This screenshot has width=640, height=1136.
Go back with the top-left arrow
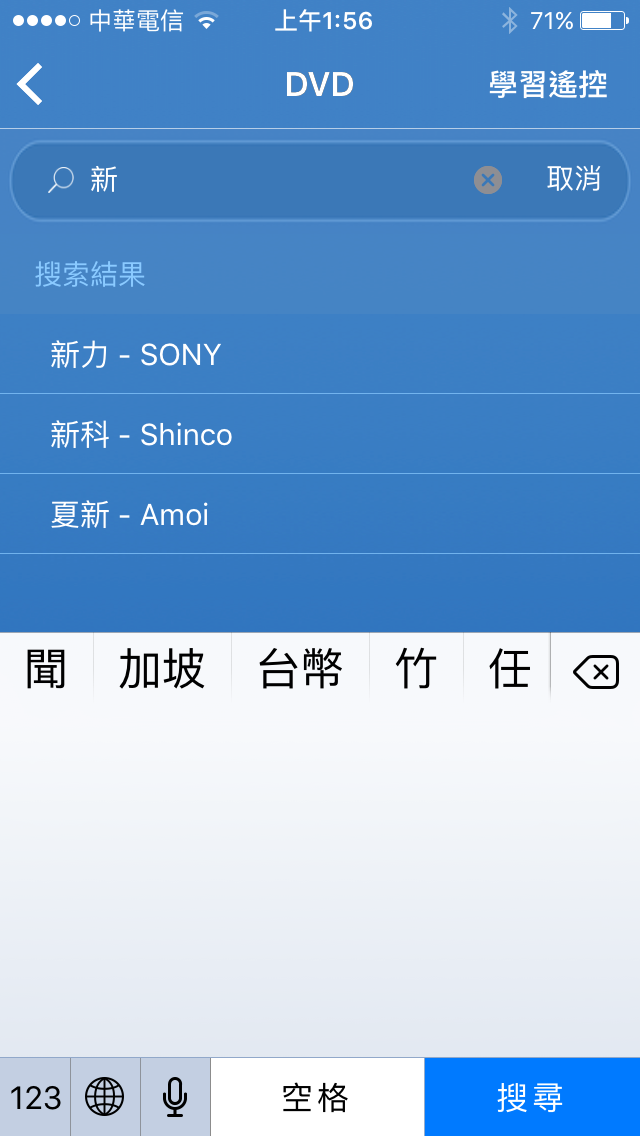point(30,84)
